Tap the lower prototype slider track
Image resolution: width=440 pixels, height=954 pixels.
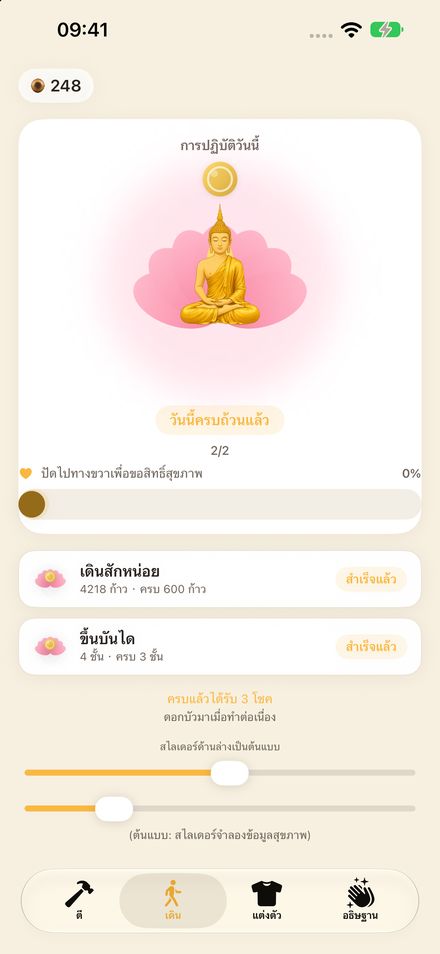click(x=220, y=809)
